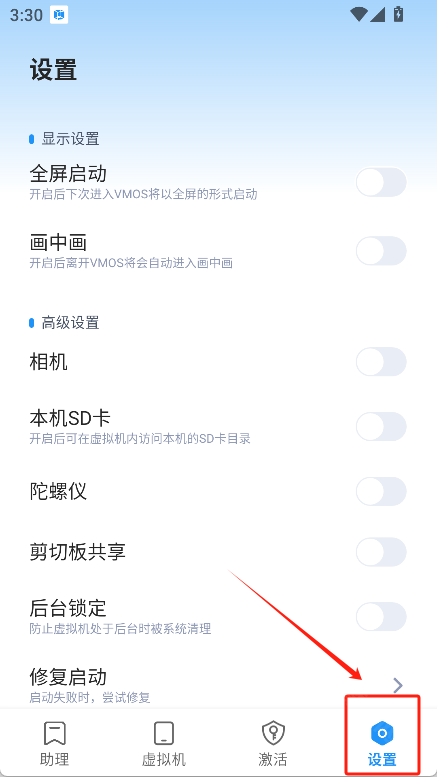Toggle the 相机 permission switch
Screen dimensions: 437x777
[381, 362]
